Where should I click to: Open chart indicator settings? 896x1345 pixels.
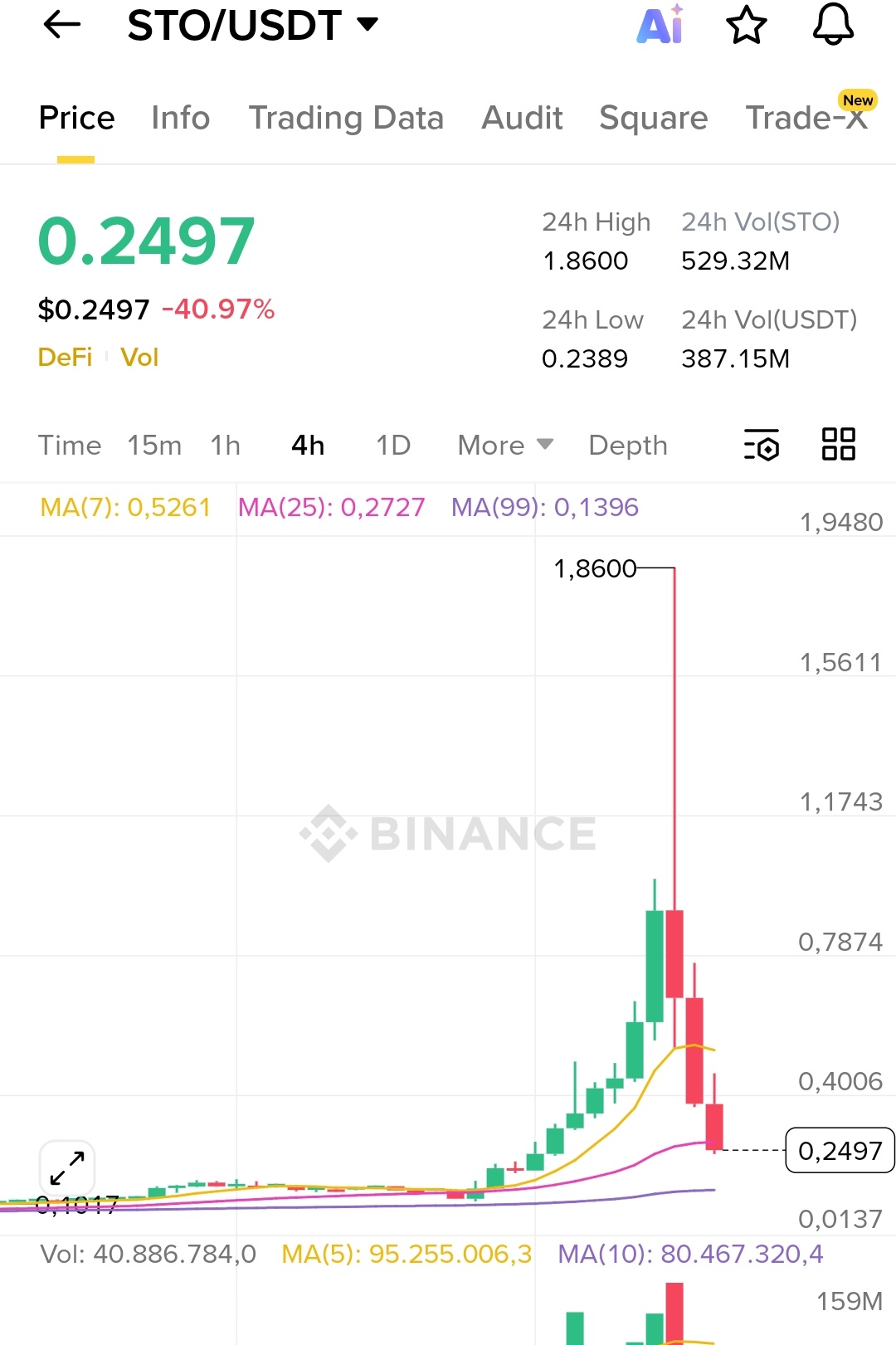tap(762, 445)
